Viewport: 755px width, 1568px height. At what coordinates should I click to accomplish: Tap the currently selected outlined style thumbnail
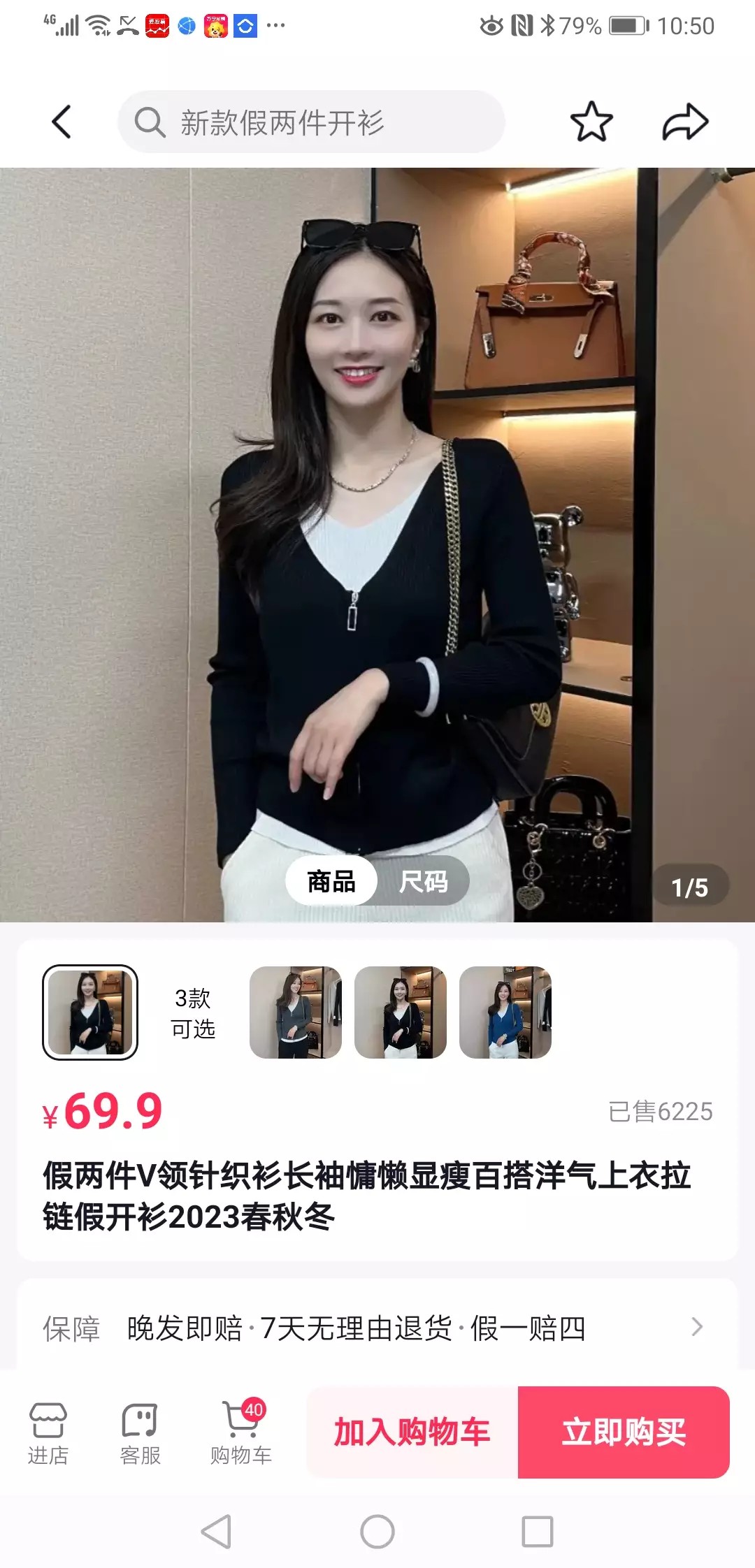coord(90,1012)
